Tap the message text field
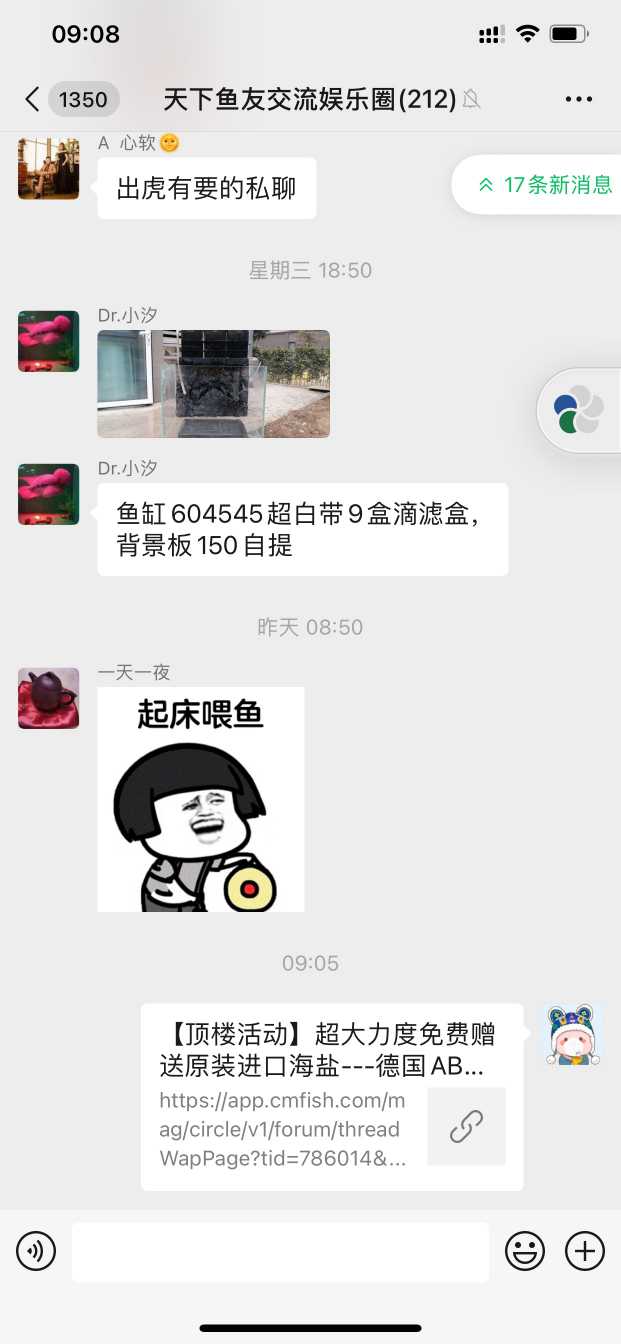This screenshot has width=621, height=1344. 280,1251
